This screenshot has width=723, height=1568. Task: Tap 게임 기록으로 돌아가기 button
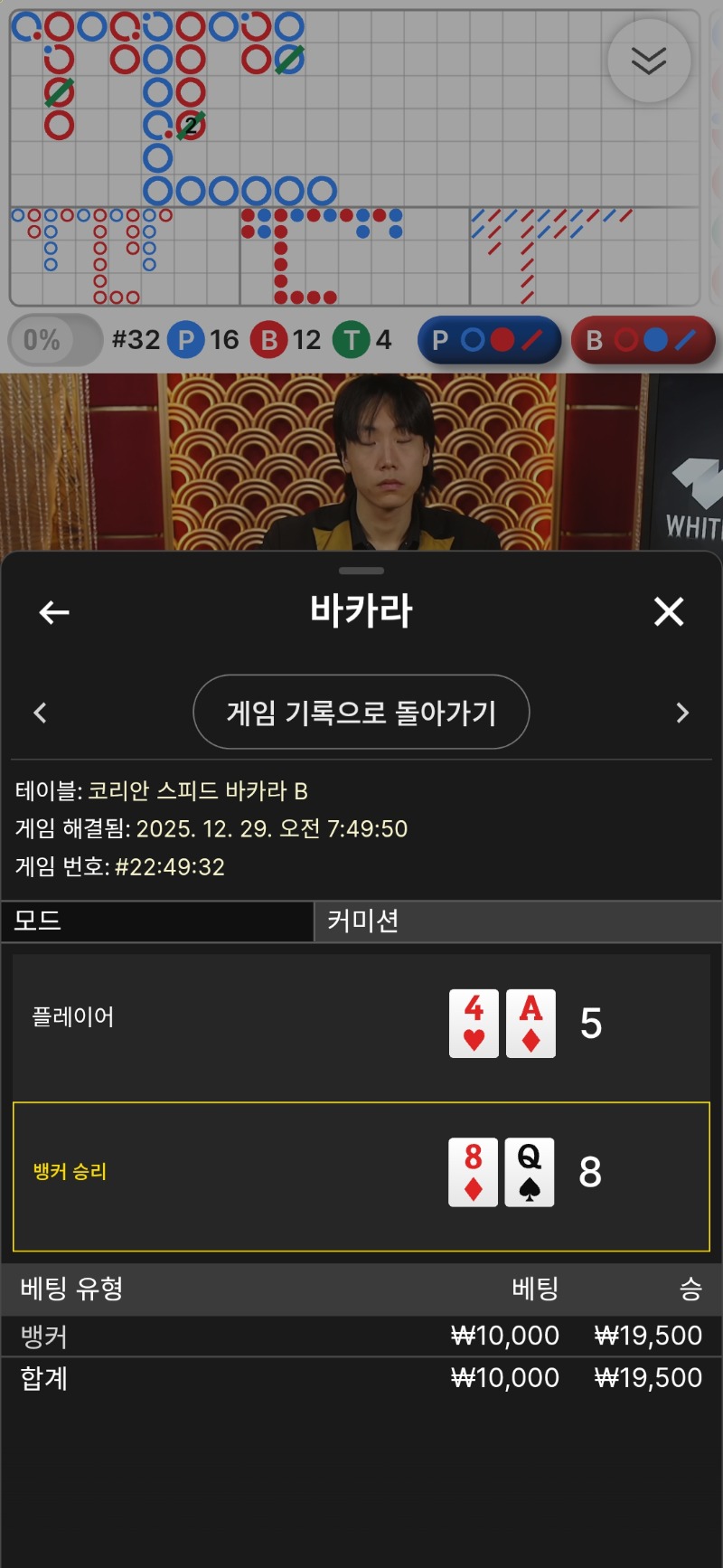pos(361,713)
